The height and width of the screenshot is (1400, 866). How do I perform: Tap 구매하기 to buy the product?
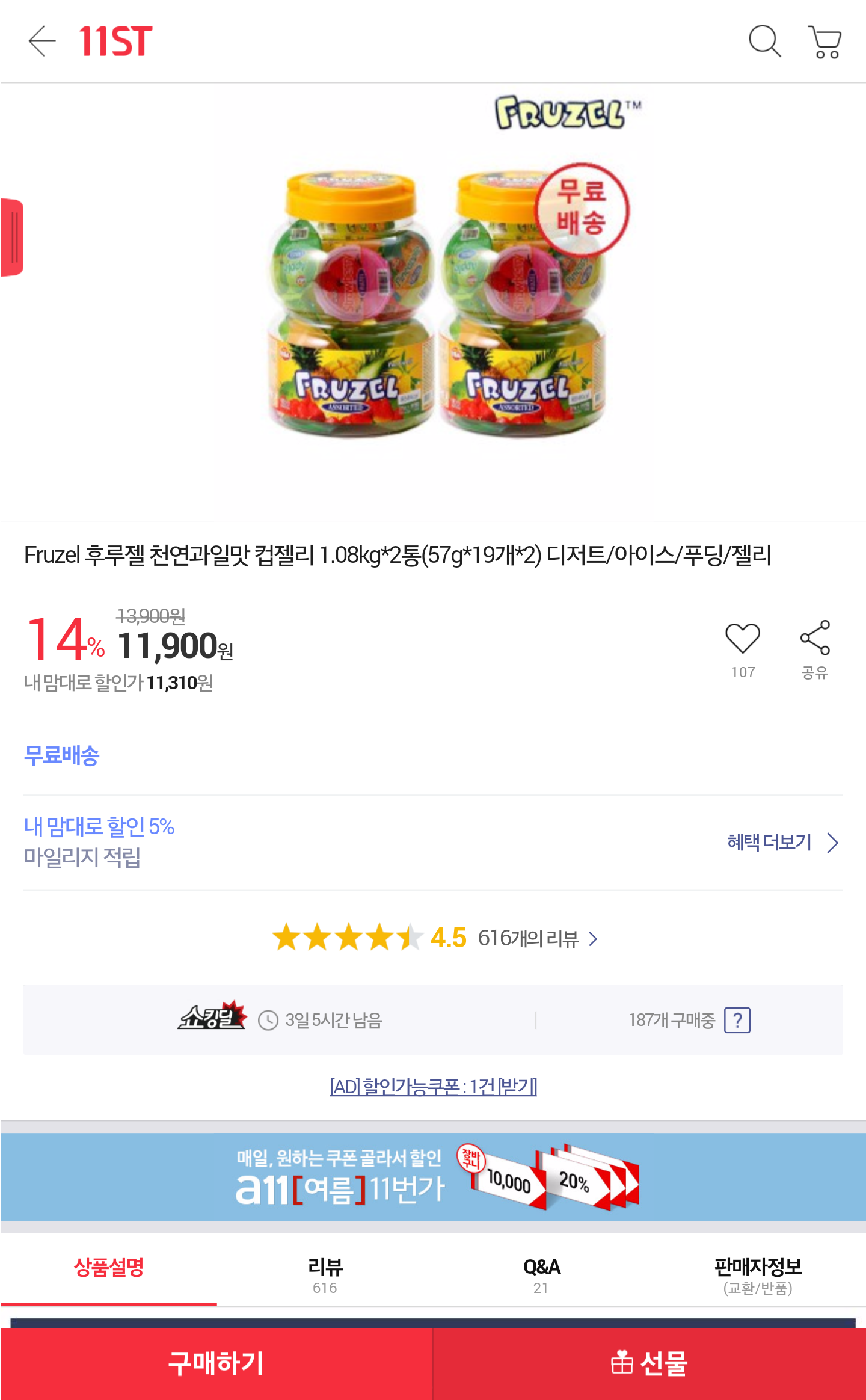pos(216,1363)
